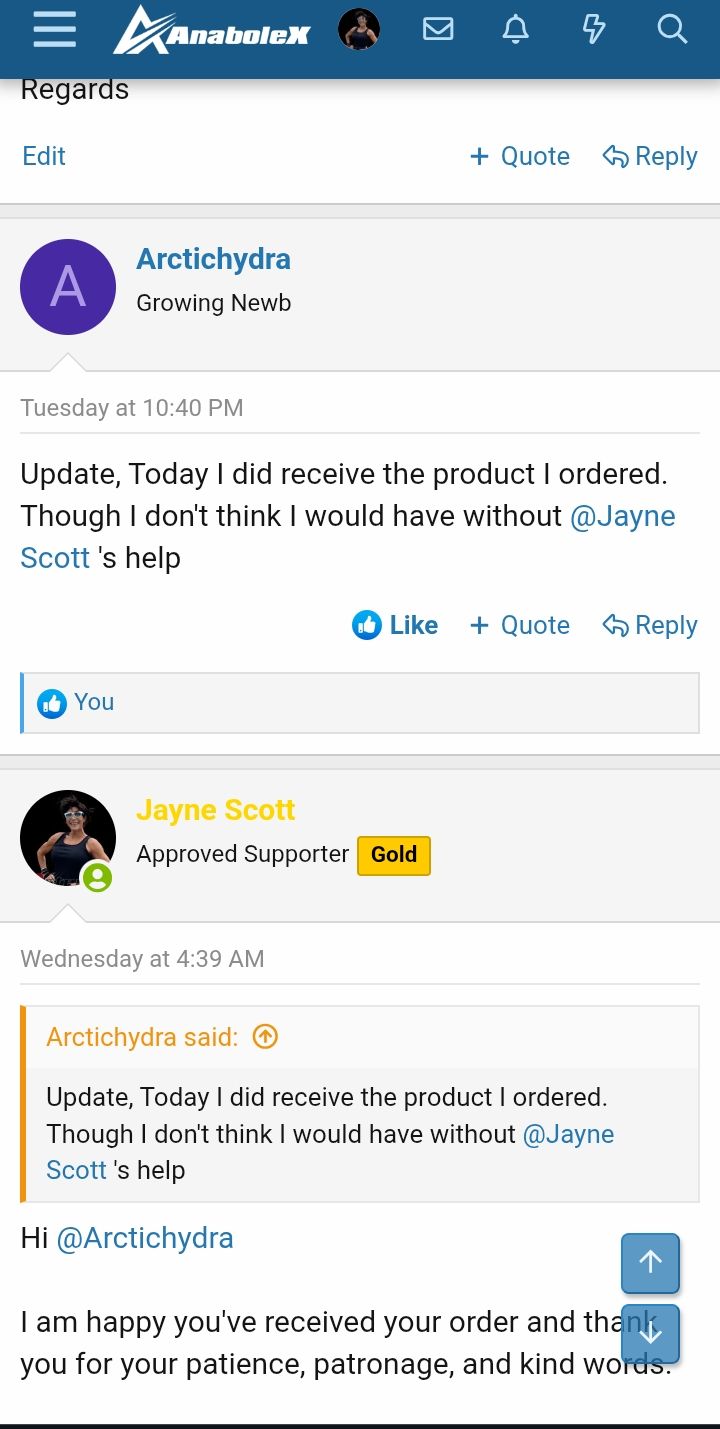Quote the post above Arctichydra's

pyautogui.click(x=520, y=156)
